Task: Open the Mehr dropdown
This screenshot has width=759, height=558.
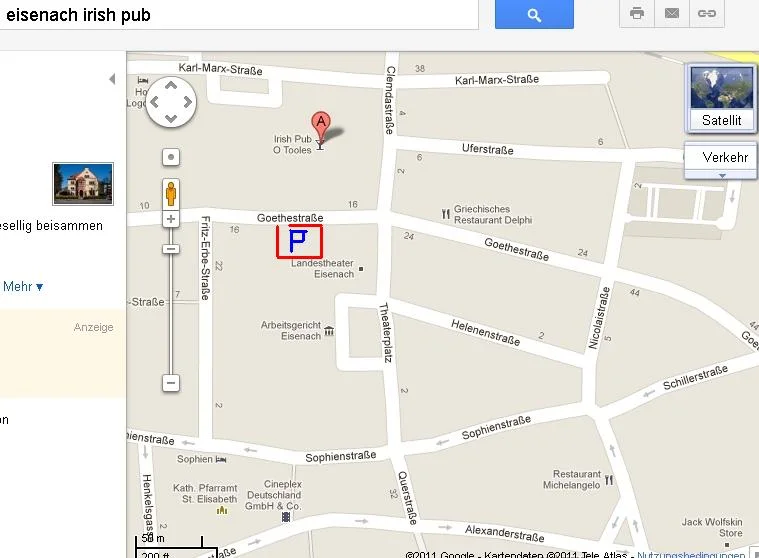Action: (22, 287)
